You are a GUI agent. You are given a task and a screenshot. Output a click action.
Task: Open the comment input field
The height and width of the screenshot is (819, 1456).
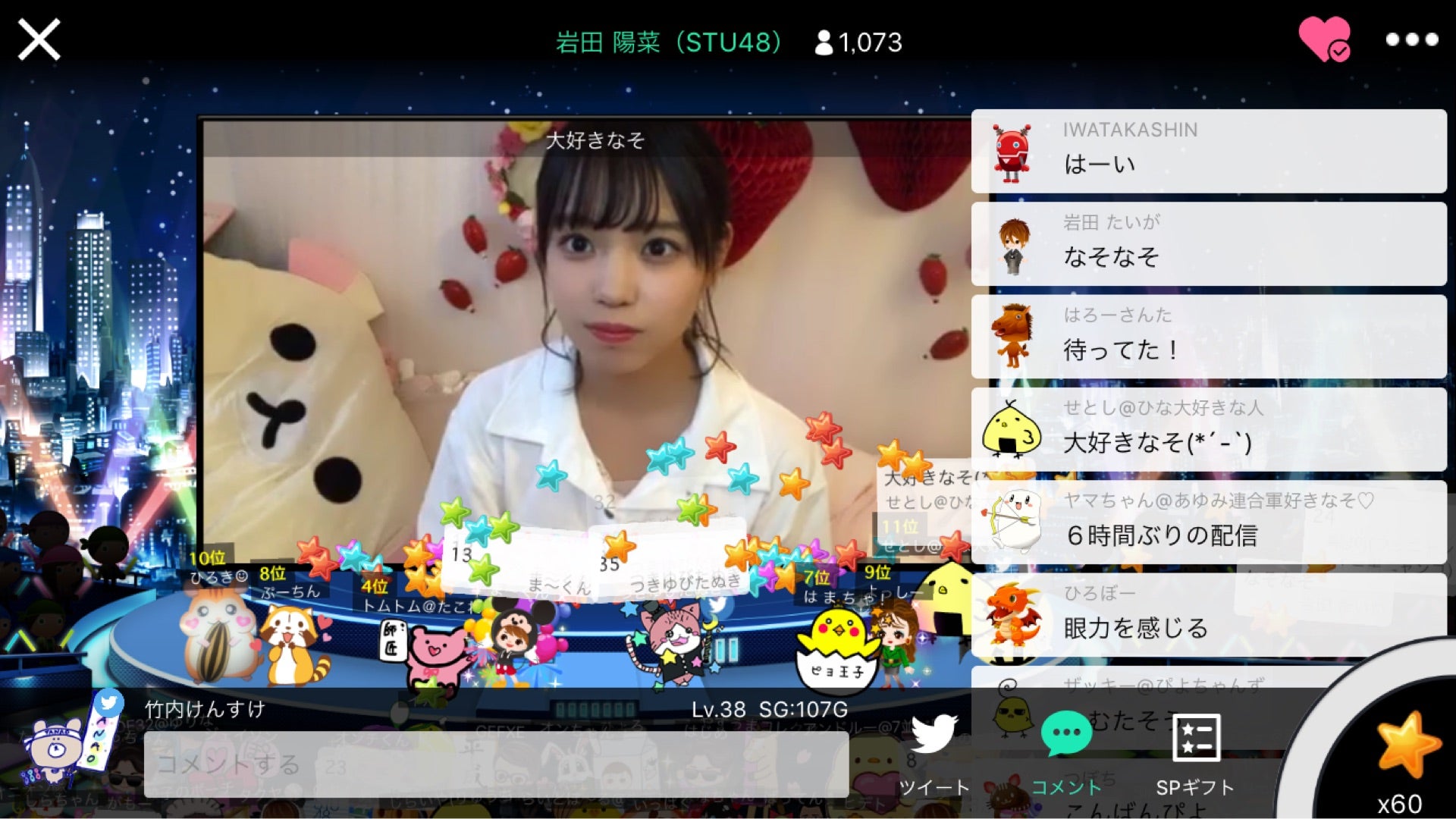pyautogui.click(x=496, y=764)
